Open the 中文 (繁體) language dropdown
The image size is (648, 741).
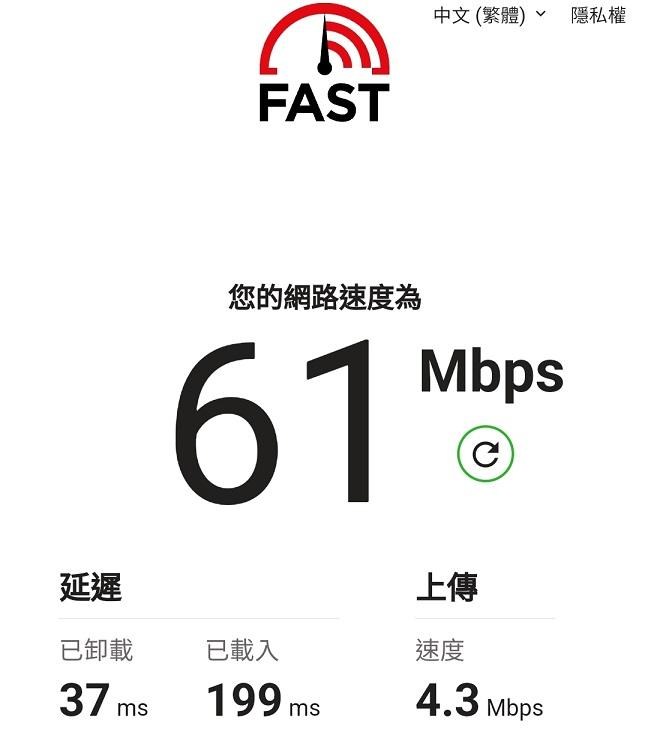point(489,15)
